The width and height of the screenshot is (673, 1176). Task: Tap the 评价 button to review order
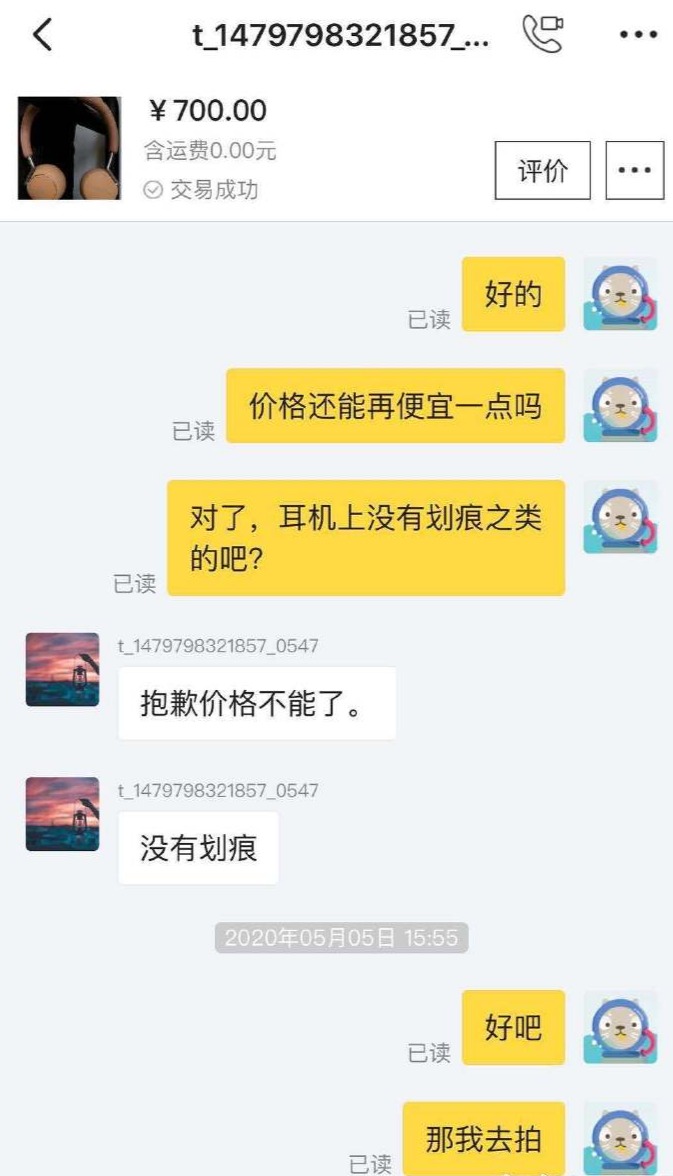pyautogui.click(x=542, y=171)
